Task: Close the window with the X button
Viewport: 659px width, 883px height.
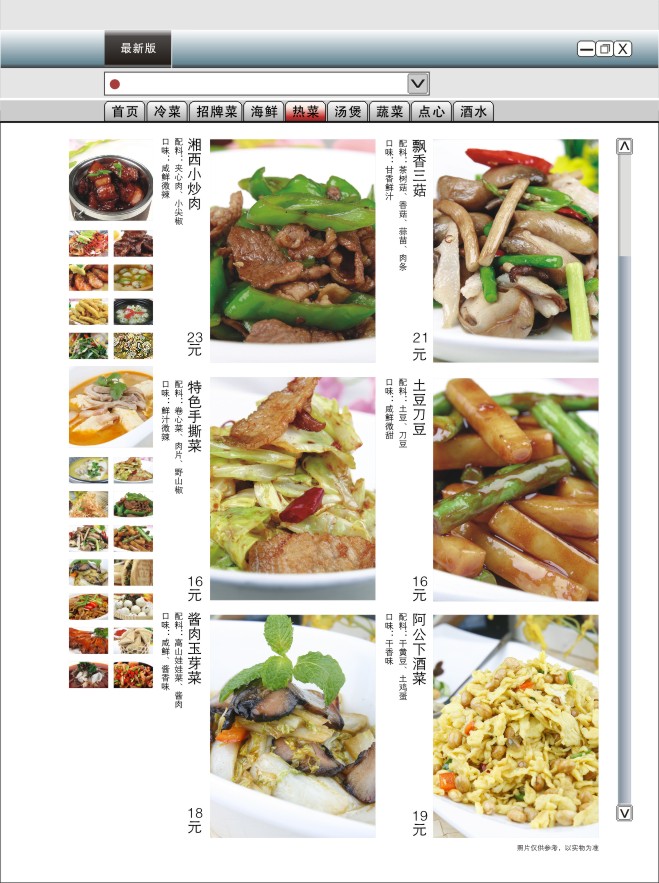Action: pyautogui.click(x=622, y=48)
